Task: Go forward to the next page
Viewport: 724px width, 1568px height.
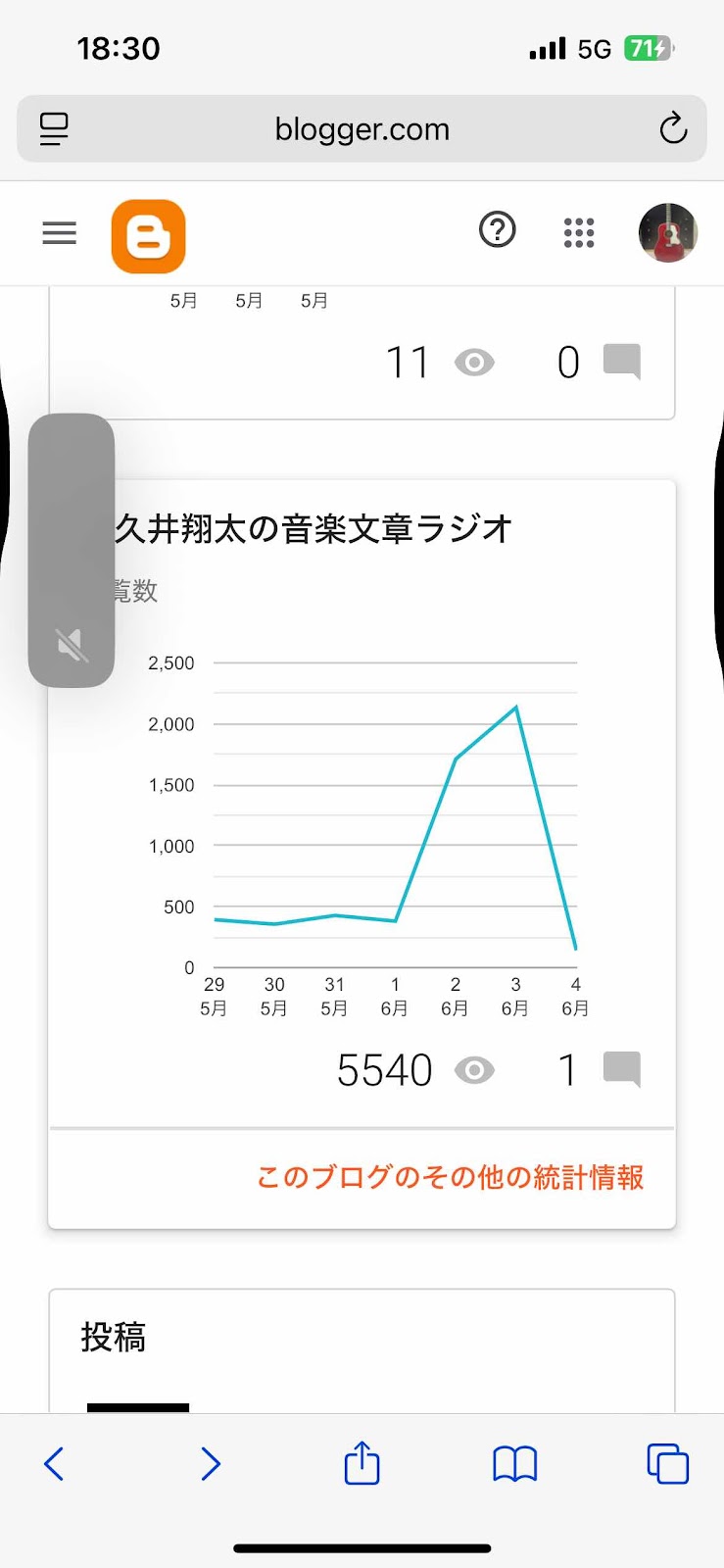Action: tap(210, 1464)
